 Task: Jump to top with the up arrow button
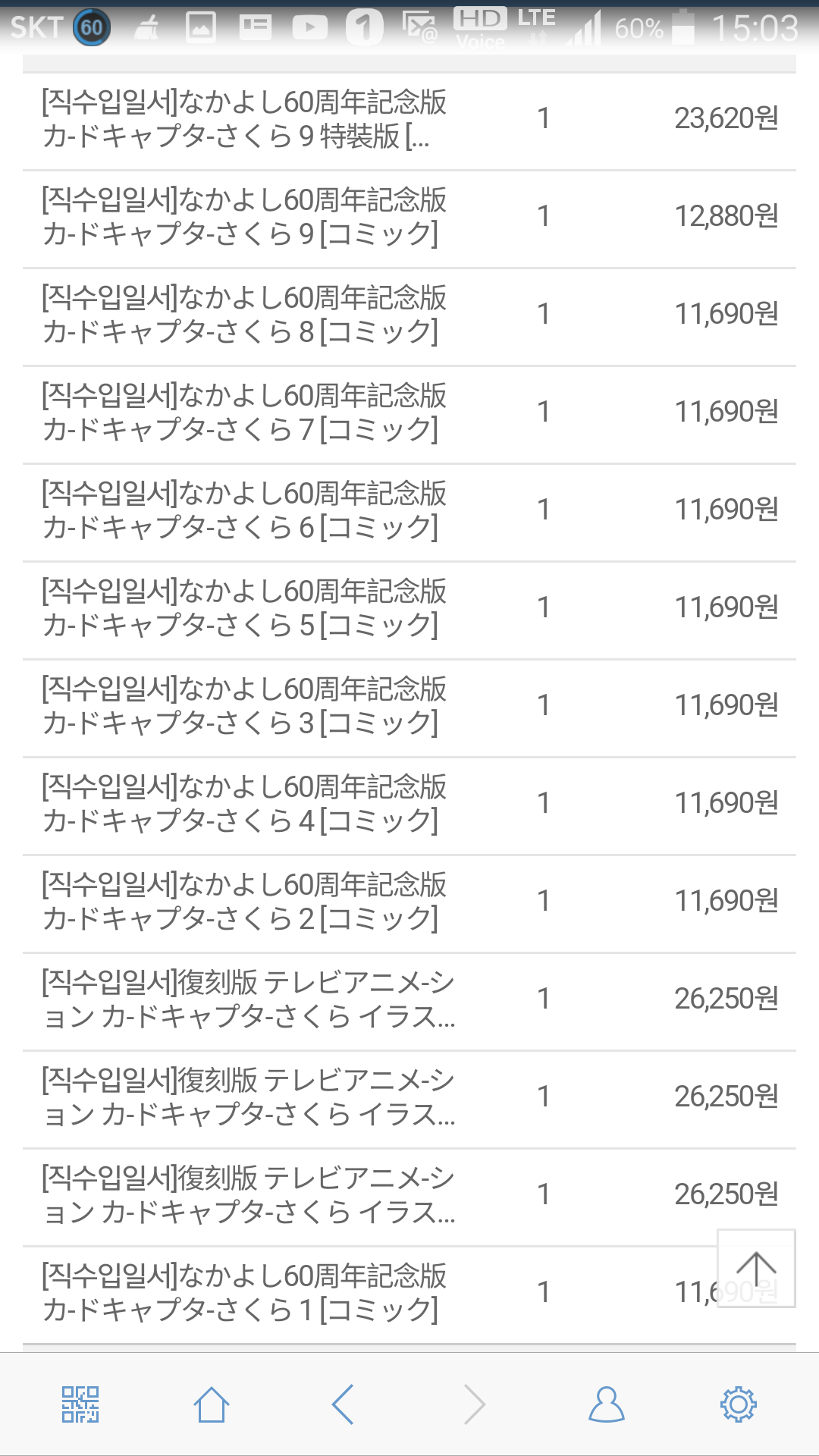point(756,1268)
